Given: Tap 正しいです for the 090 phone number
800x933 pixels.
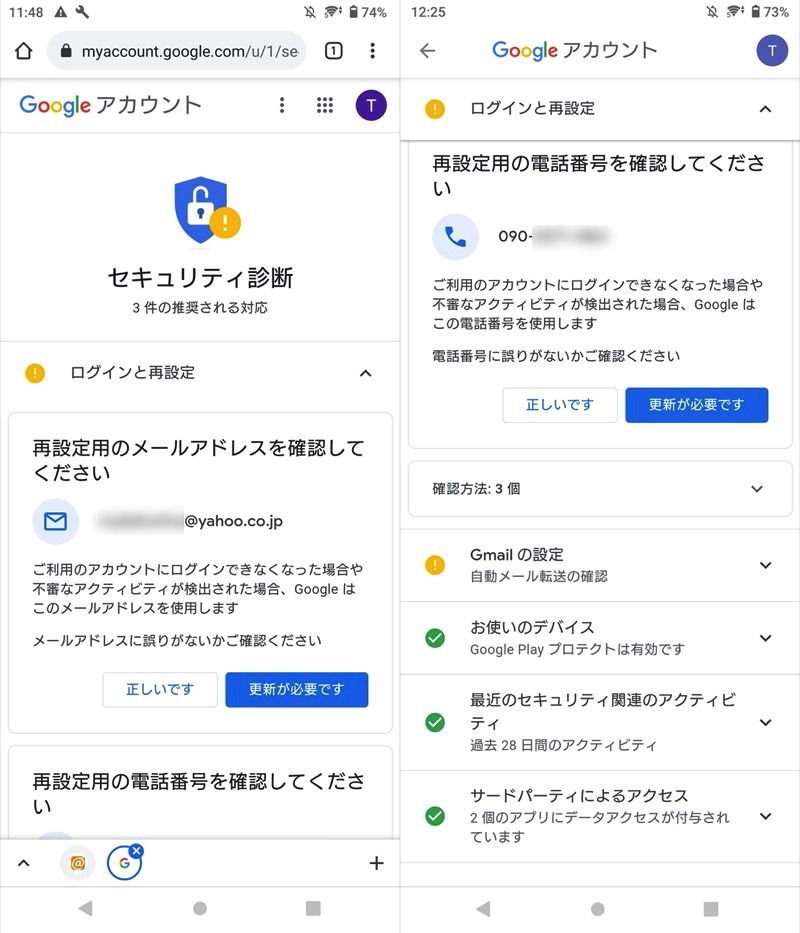Looking at the screenshot, I should [559, 405].
